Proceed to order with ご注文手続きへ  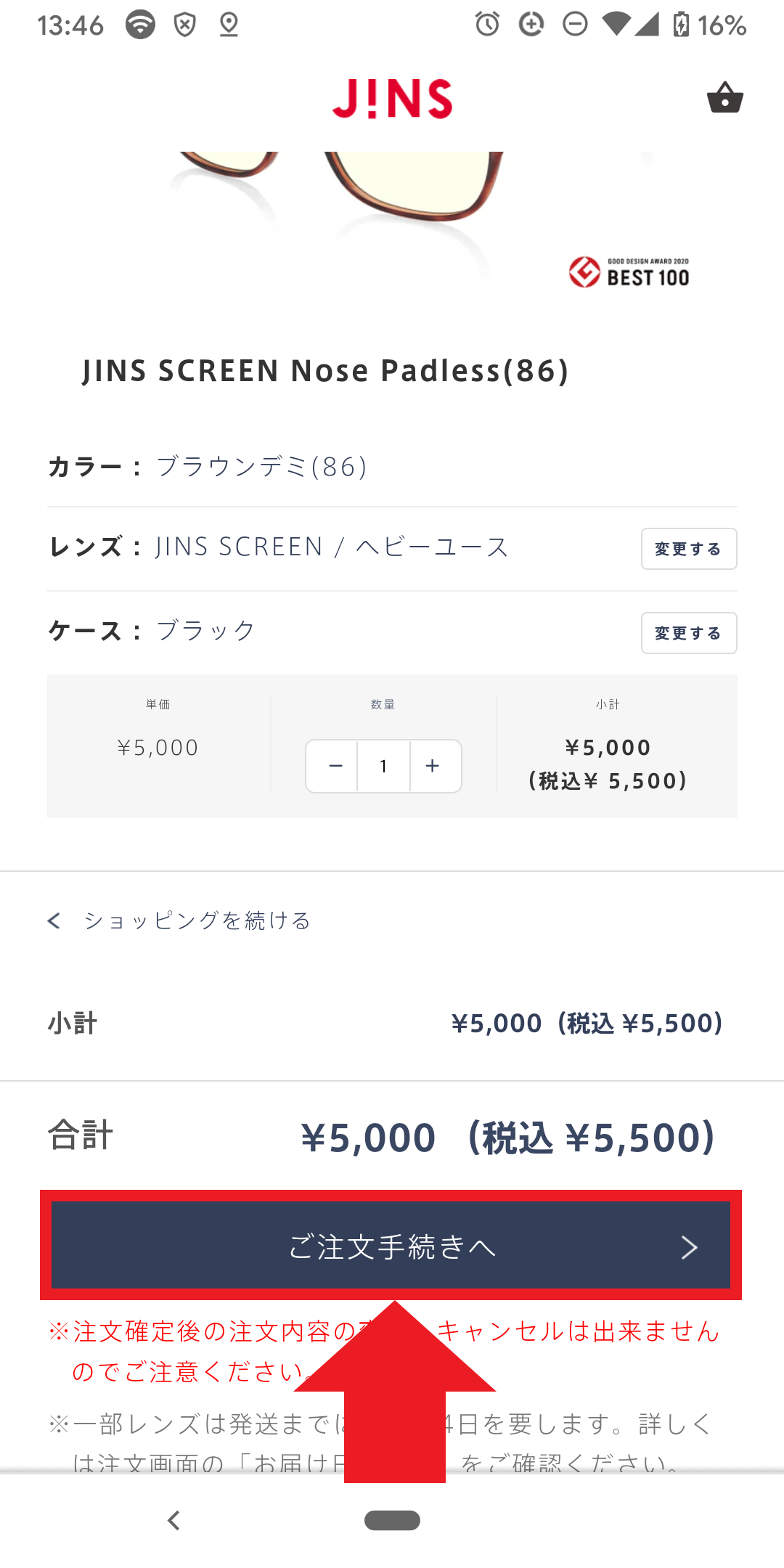[391, 1246]
